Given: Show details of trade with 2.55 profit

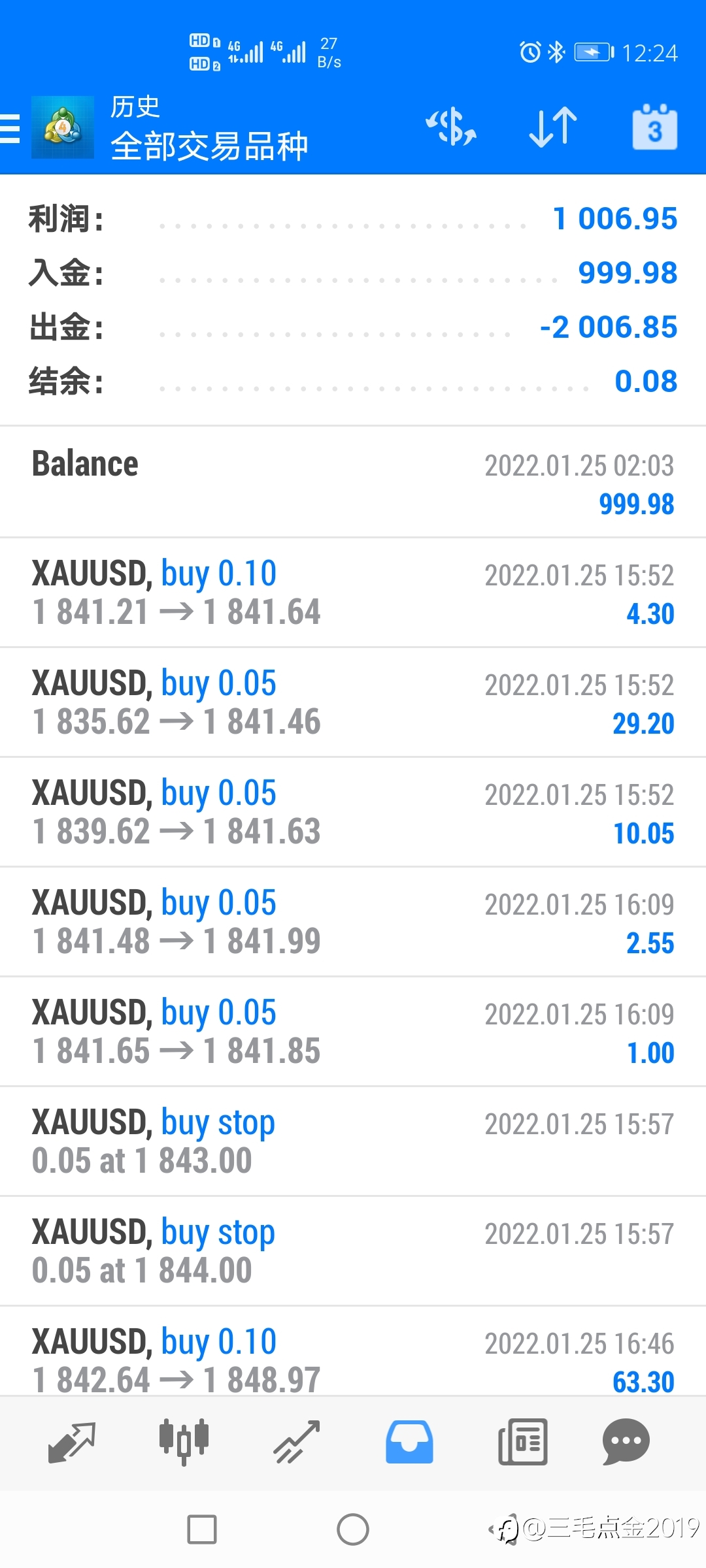Looking at the screenshot, I should tap(353, 922).
